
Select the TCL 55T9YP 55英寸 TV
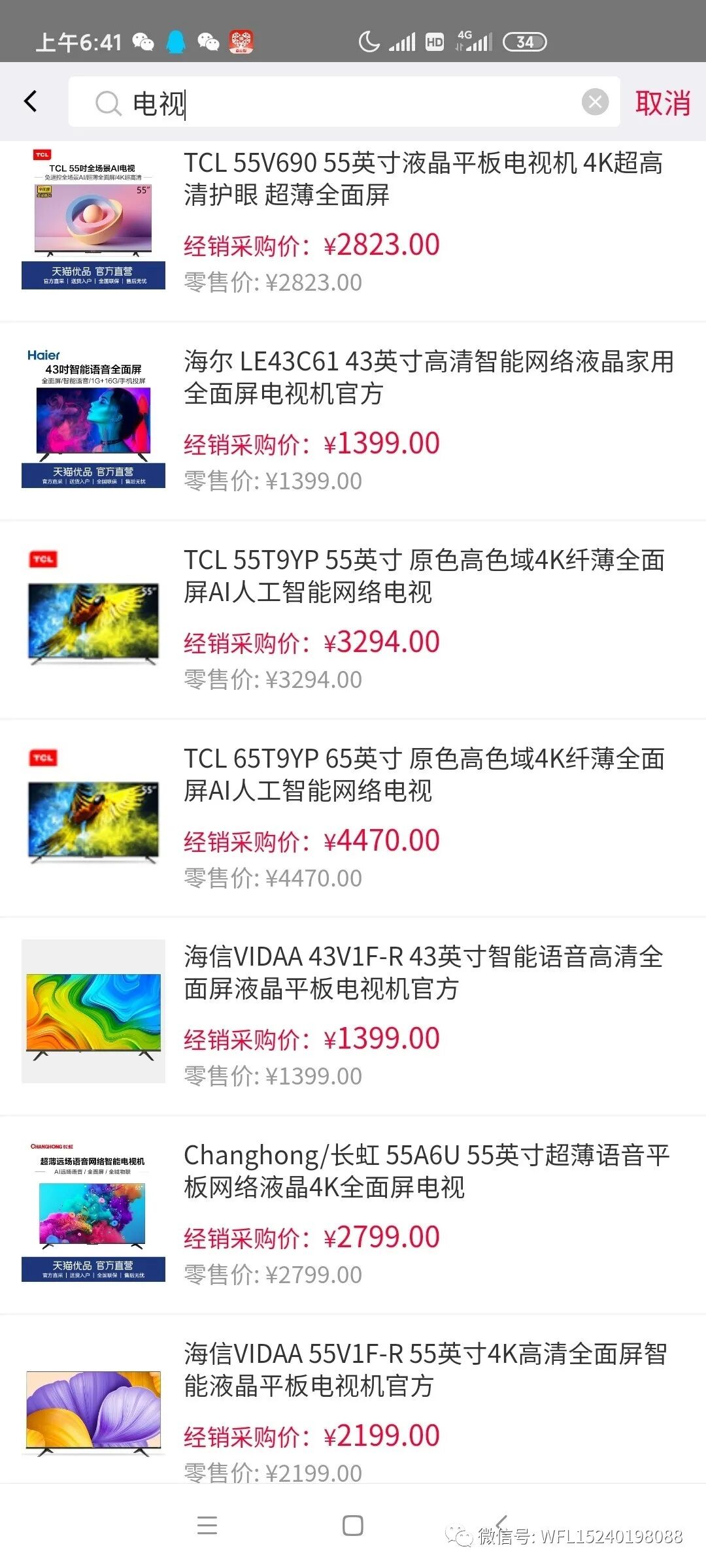(x=424, y=576)
